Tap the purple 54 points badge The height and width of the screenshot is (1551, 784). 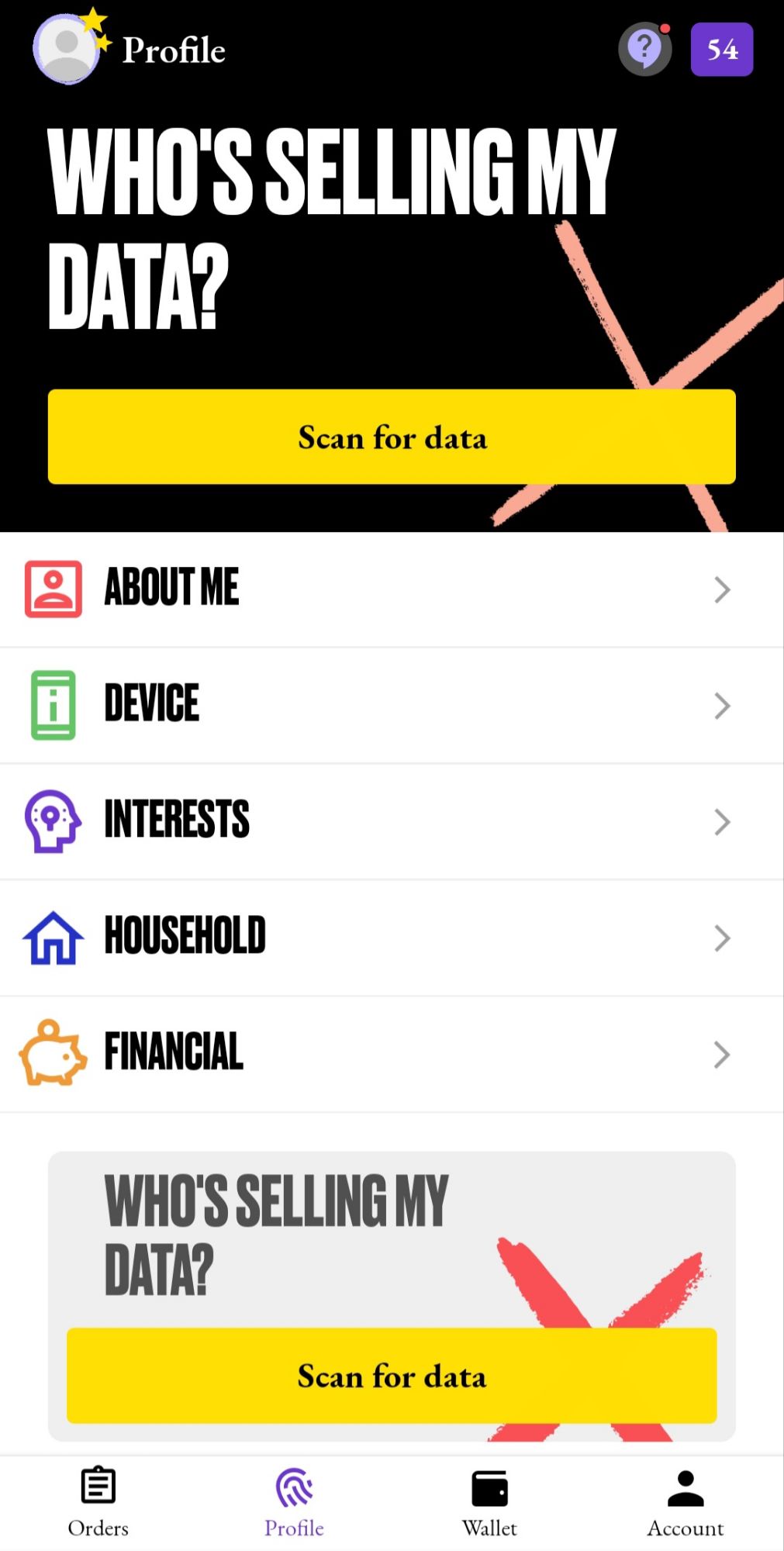(x=721, y=50)
